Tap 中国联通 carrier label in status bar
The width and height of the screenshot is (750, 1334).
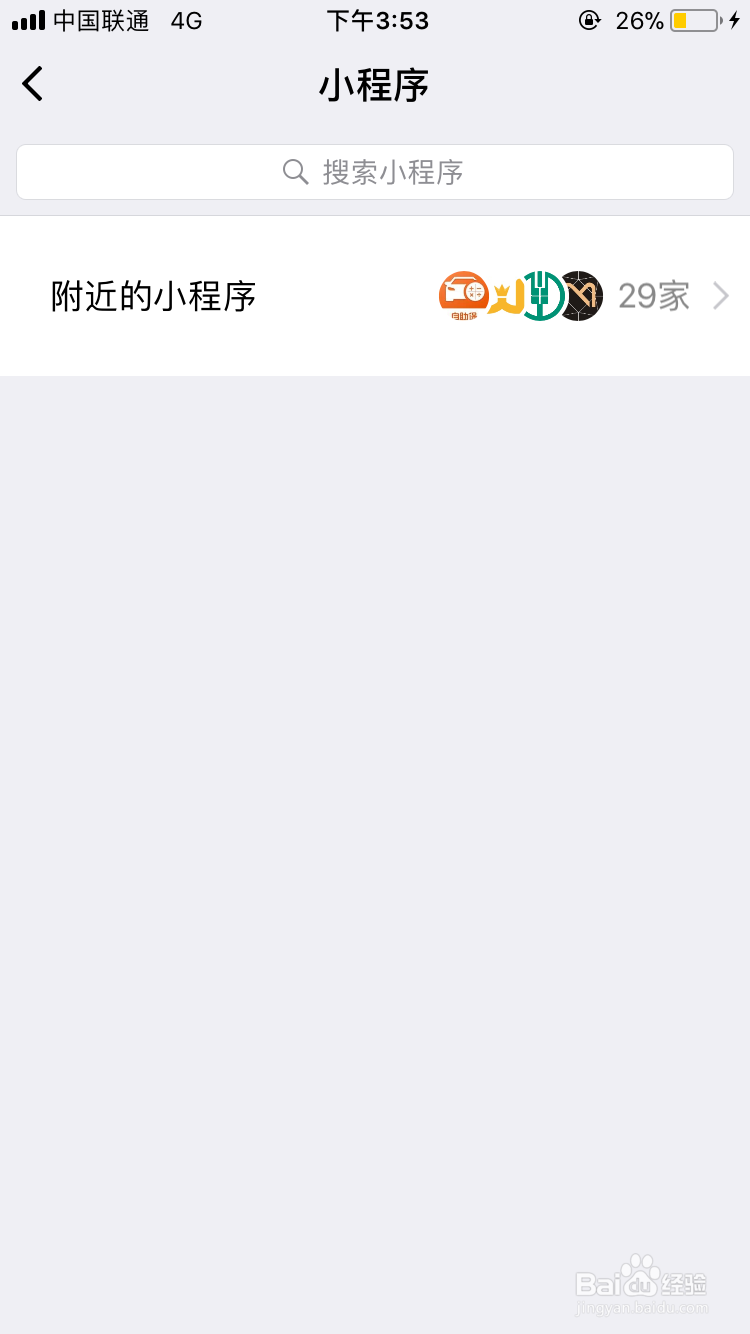99,20
